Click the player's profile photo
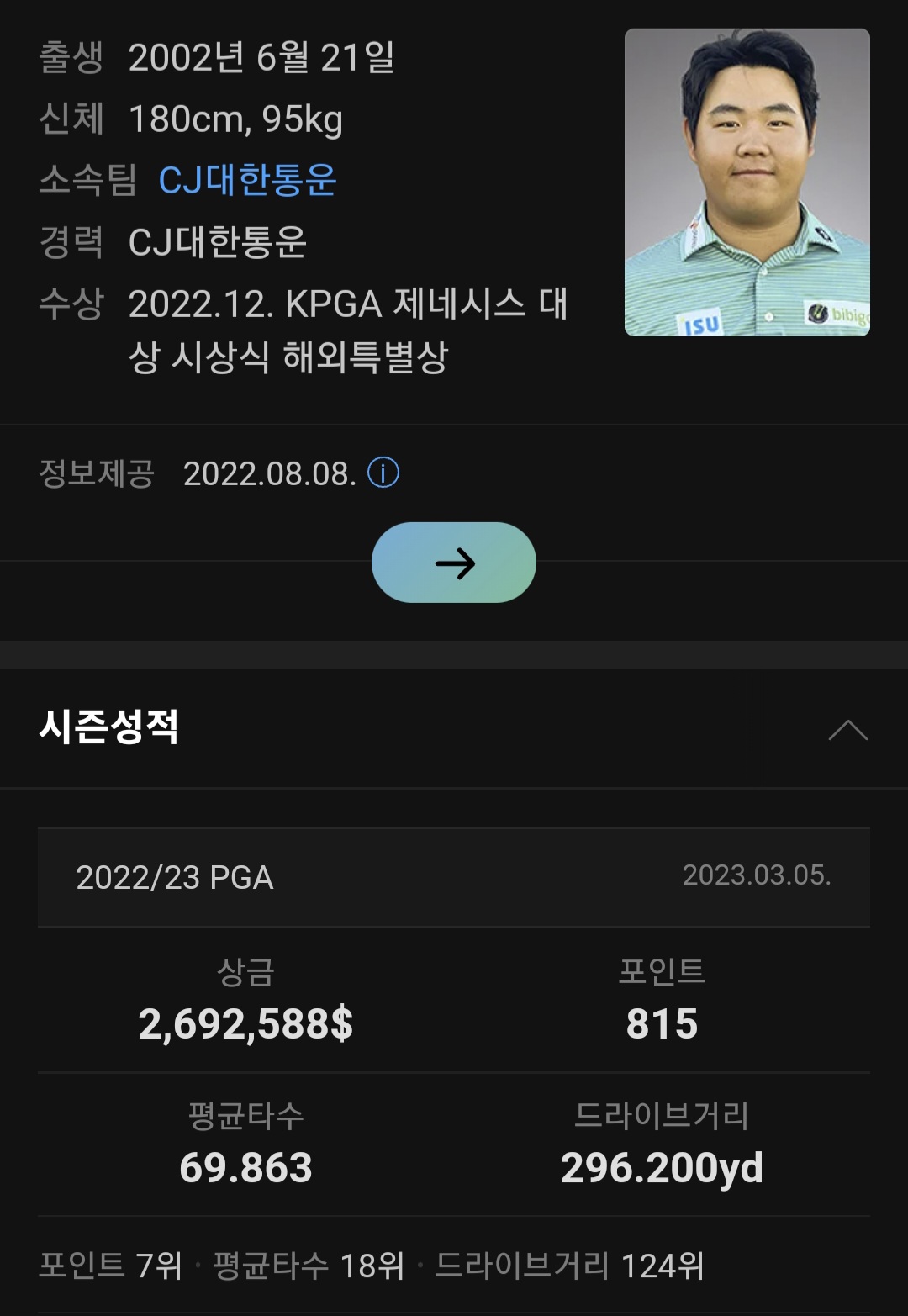Viewport: 908px width, 1316px height. [747, 182]
